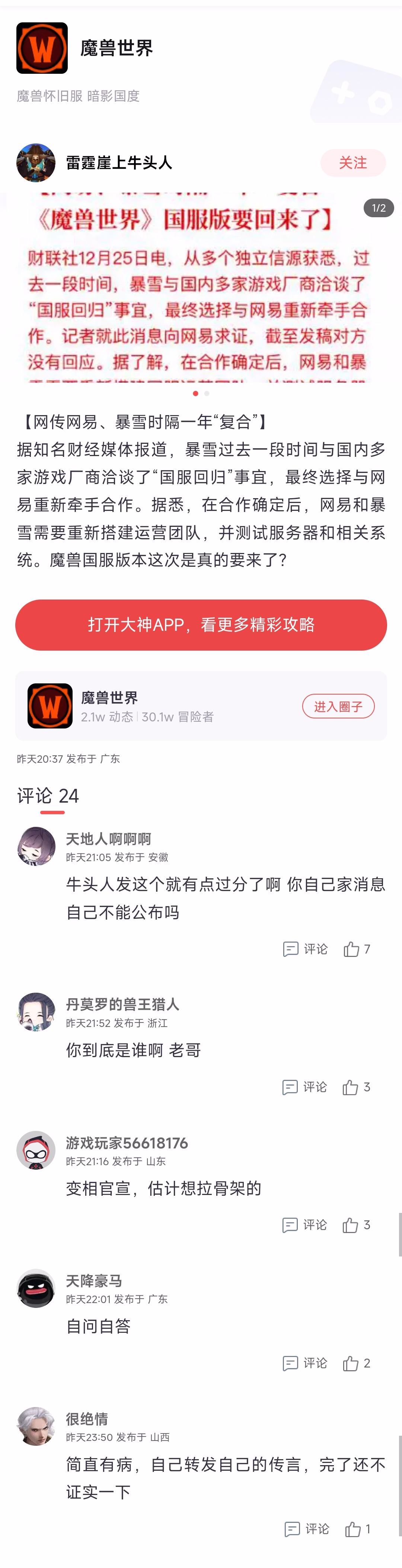This screenshot has width=402, height=1568.
Task: Like 游戏玩家56618176's comment
Action: click(356, 1225)
